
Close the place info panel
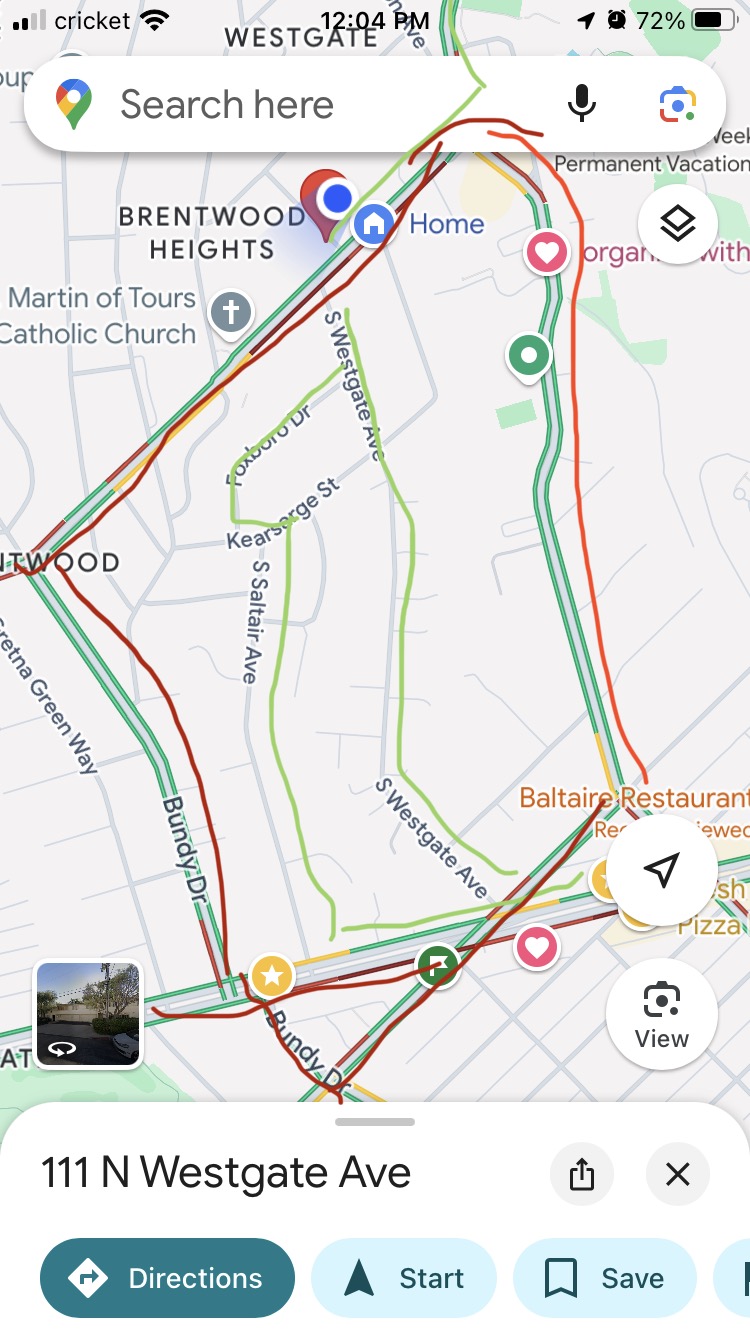pyautogui.click(x=677, y=1174)
